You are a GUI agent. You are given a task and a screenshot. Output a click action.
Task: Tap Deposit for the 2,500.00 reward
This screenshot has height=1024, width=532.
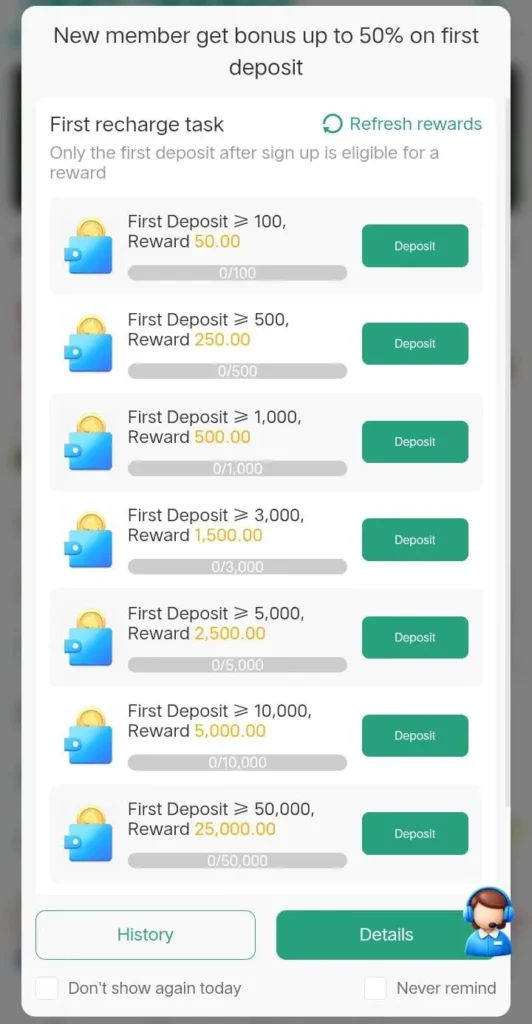[x=415, y=637]
